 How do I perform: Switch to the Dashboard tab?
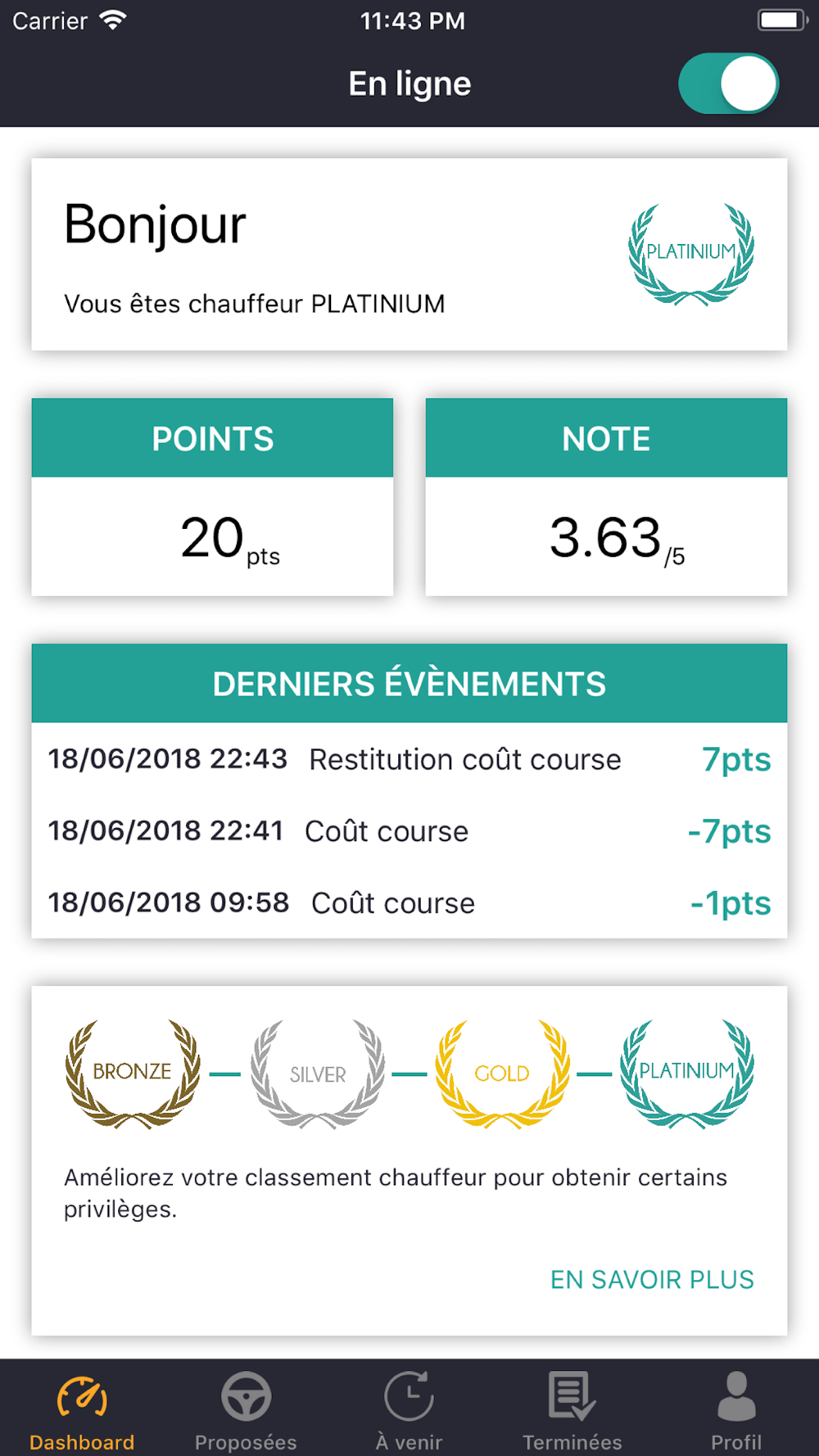tap(82, 1410)
